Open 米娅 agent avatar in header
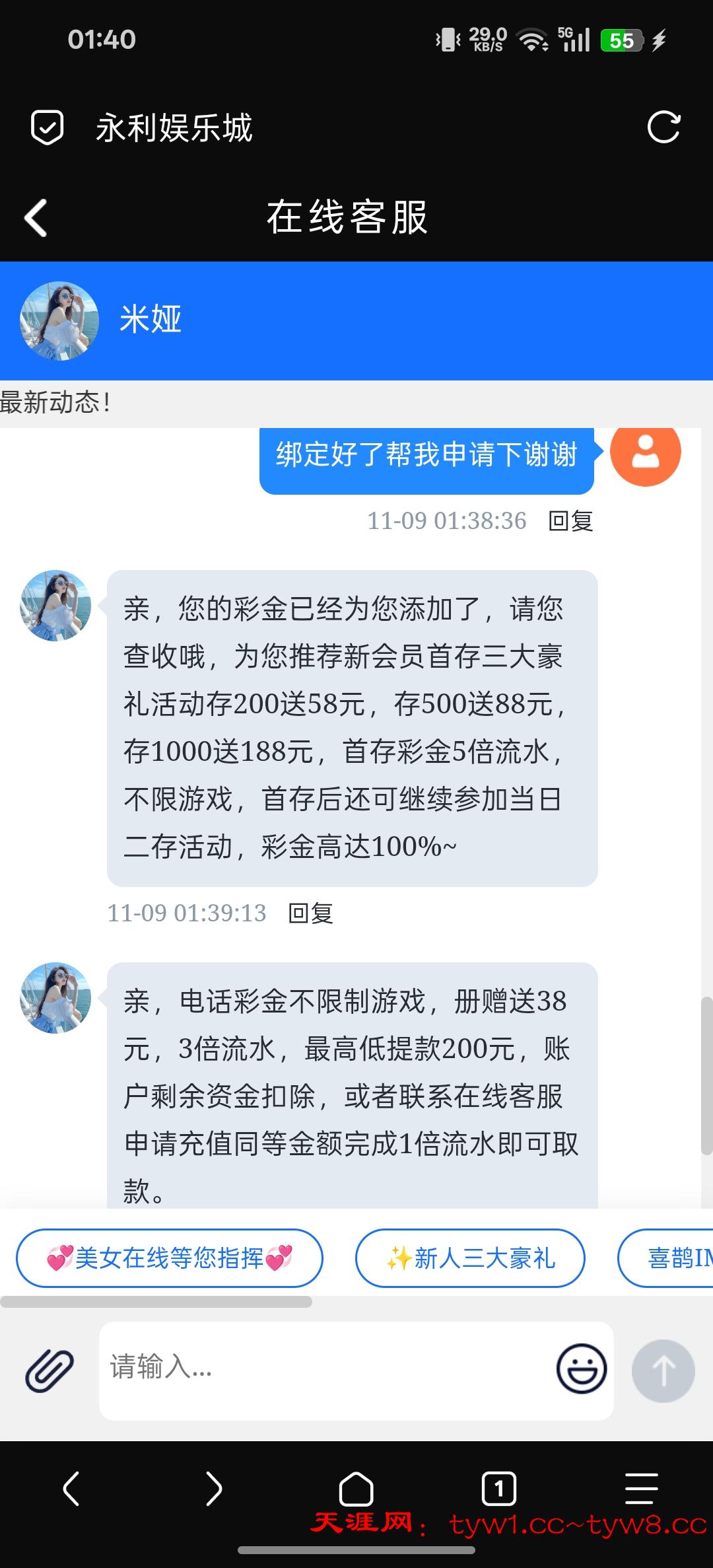This screenshot has height=1568, width=713. [x=59, y=321]
